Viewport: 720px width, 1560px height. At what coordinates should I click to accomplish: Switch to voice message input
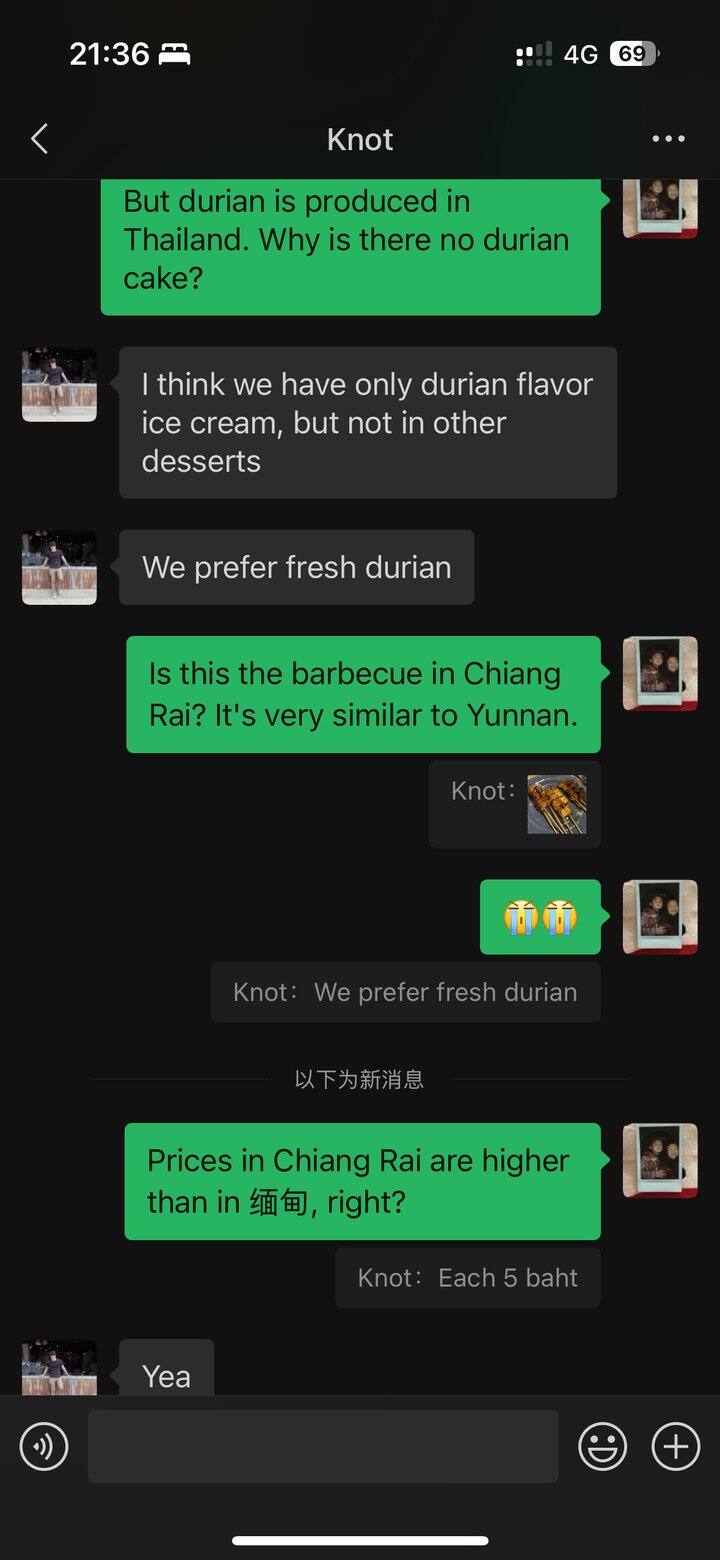44,1446
